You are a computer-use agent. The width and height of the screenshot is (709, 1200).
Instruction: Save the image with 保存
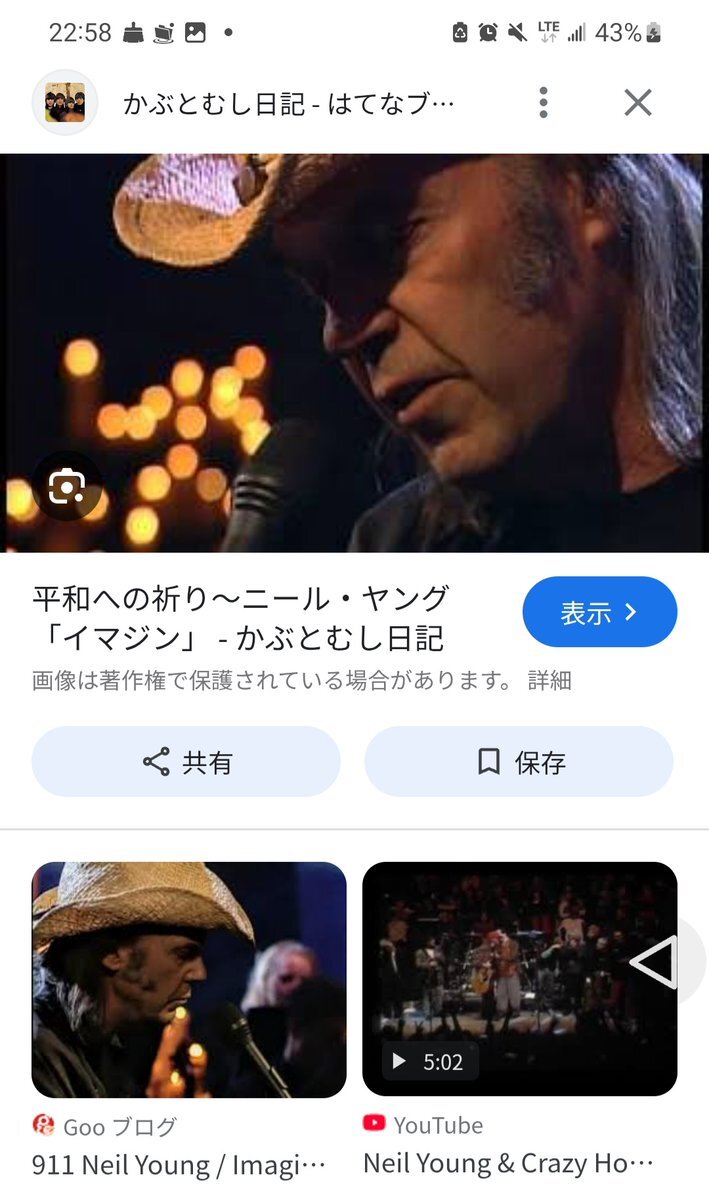coord(518,762)
